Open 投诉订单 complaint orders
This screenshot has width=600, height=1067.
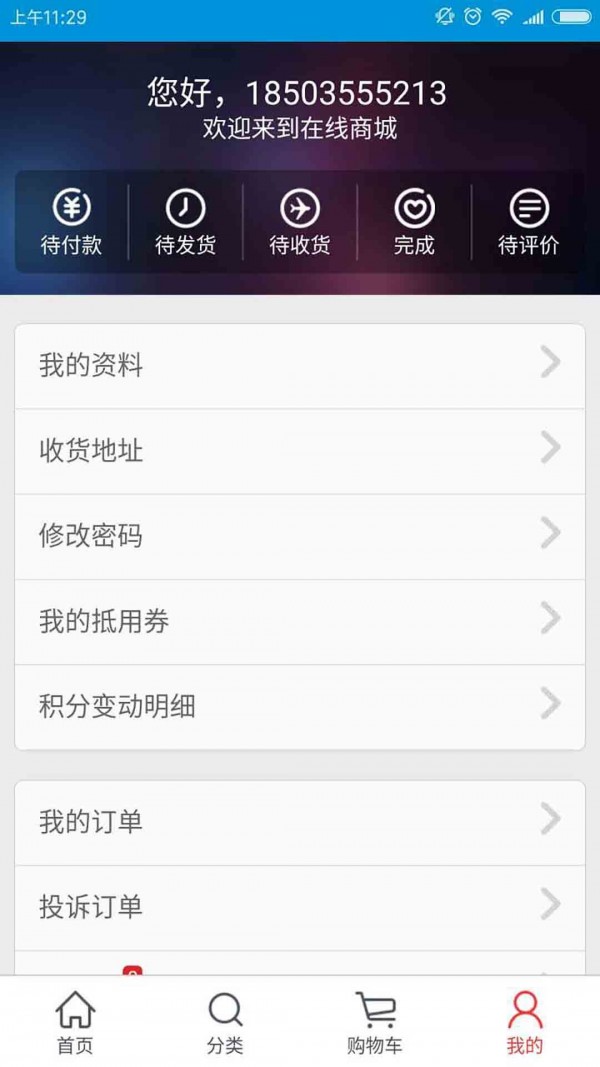[x=300, y=908]
